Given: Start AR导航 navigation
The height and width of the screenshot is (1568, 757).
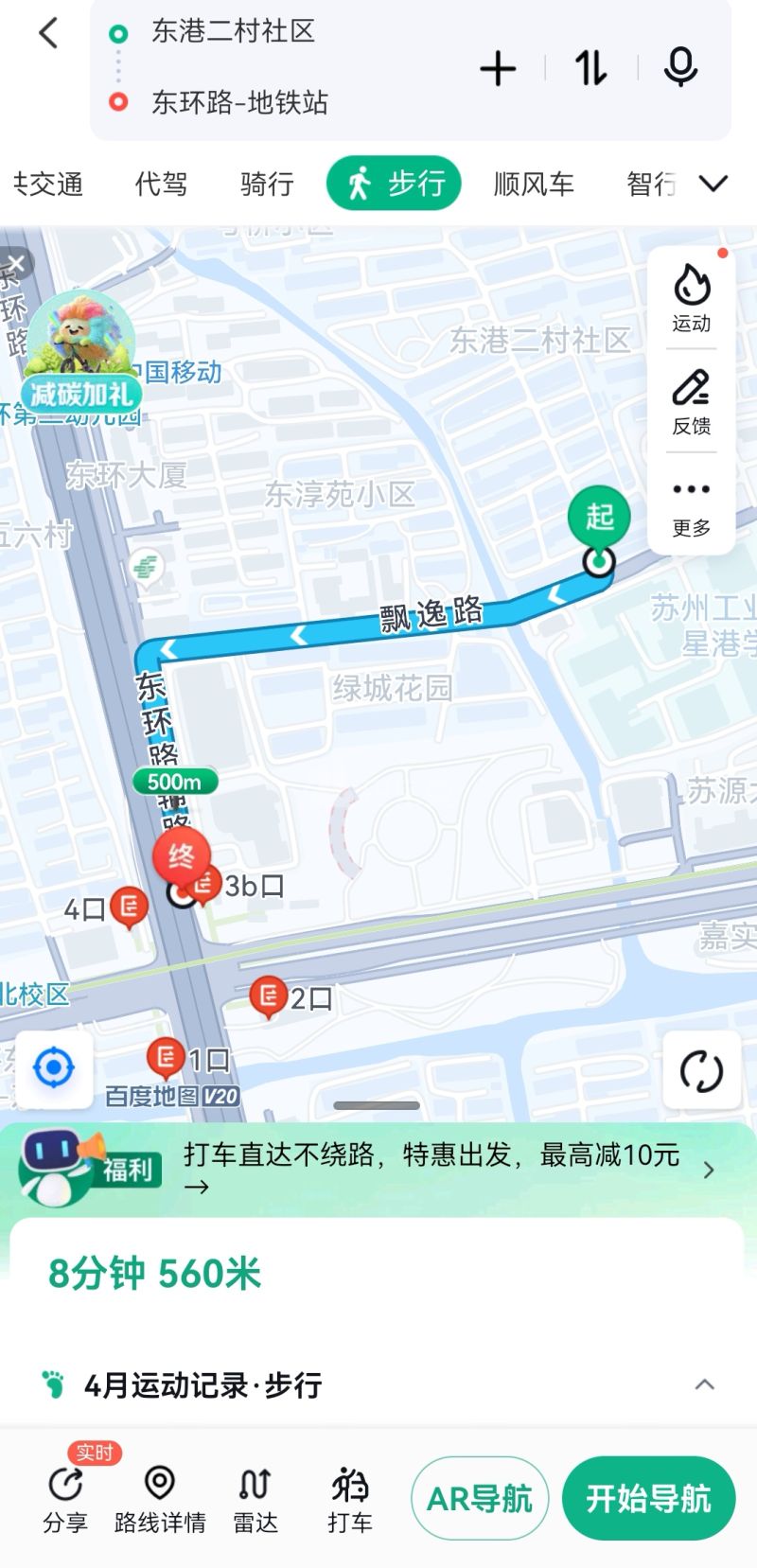Looking at the screenshot, I should tap(481, 1498).
